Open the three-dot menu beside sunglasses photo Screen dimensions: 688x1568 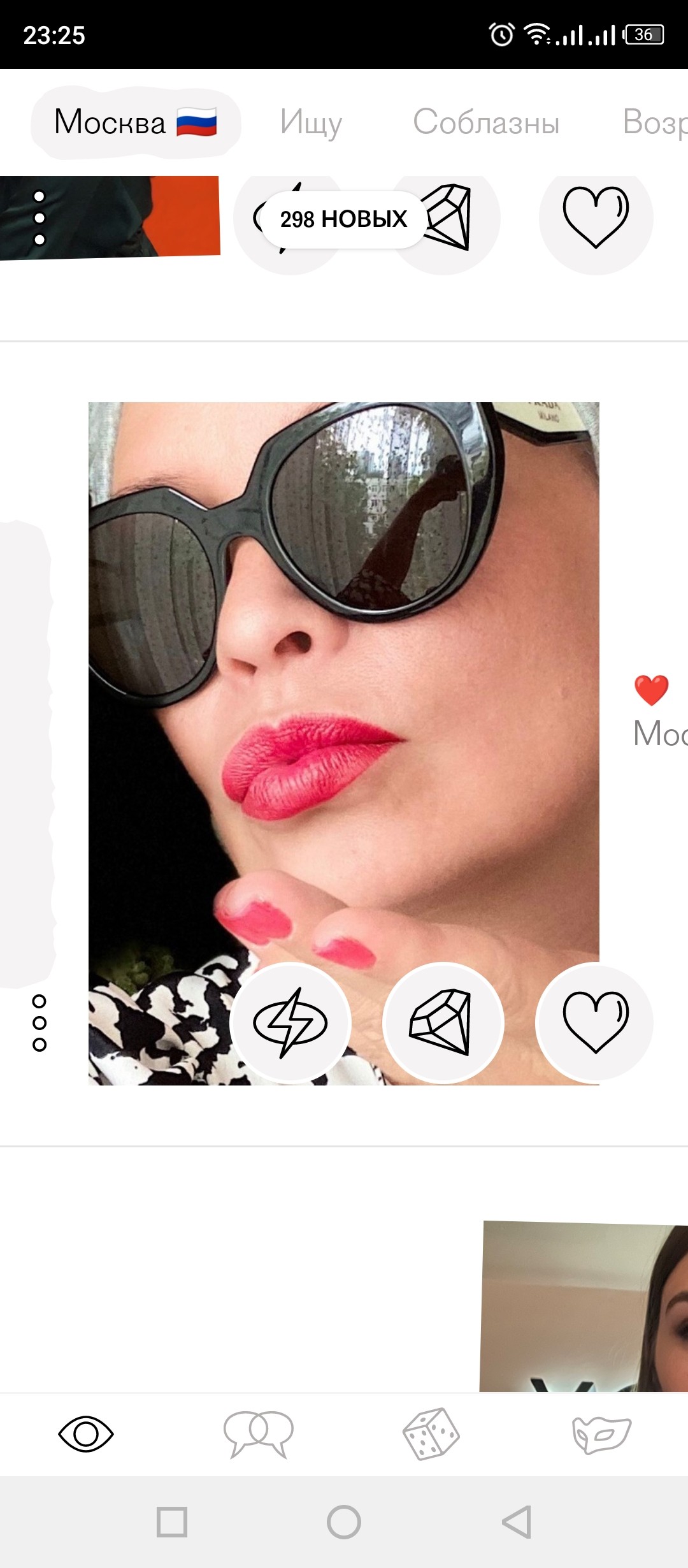coord(39,1022)
